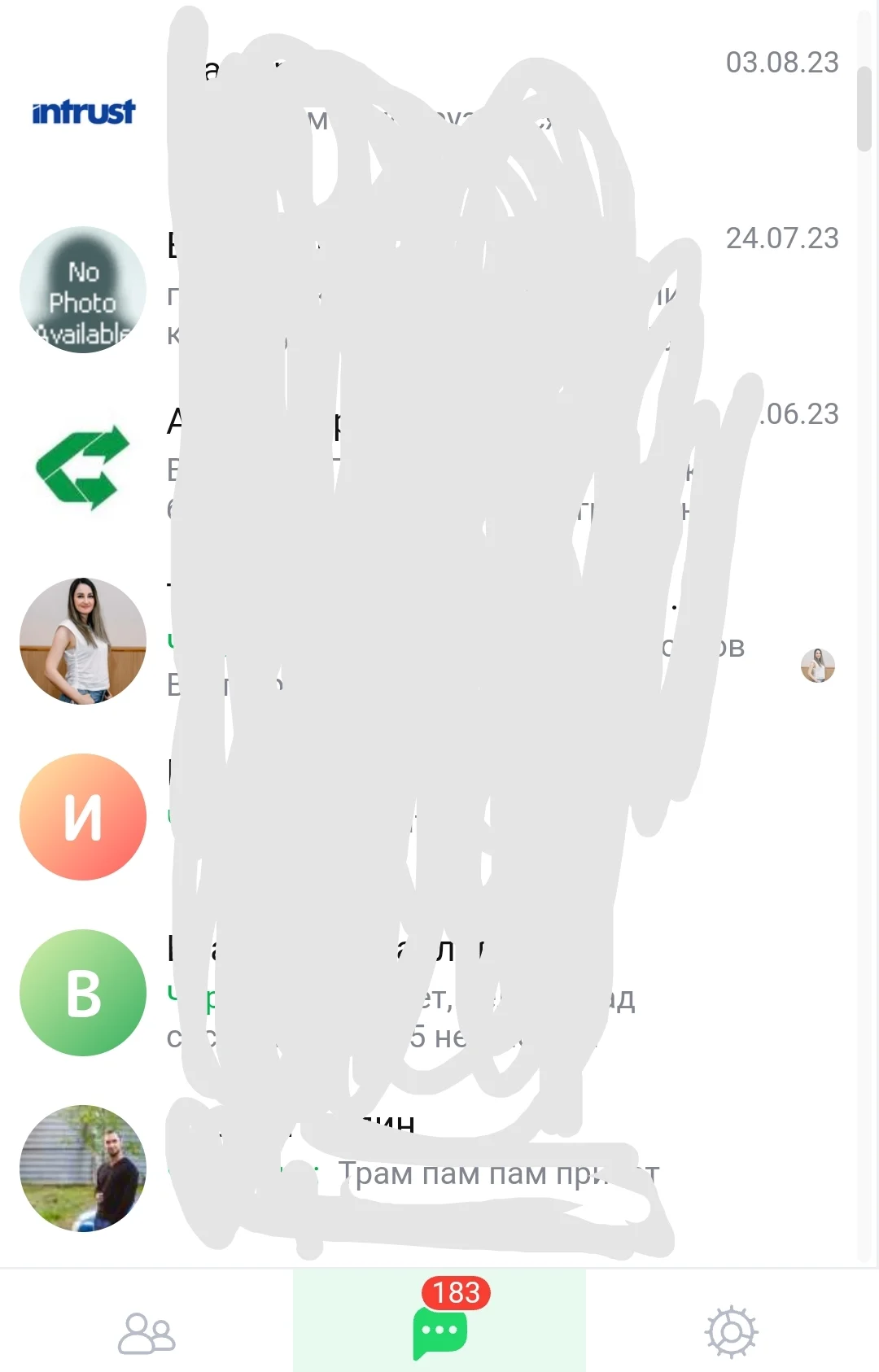
Task: Open the 'No Photo Available' contact avatar
Action: (x=82, y=290)
